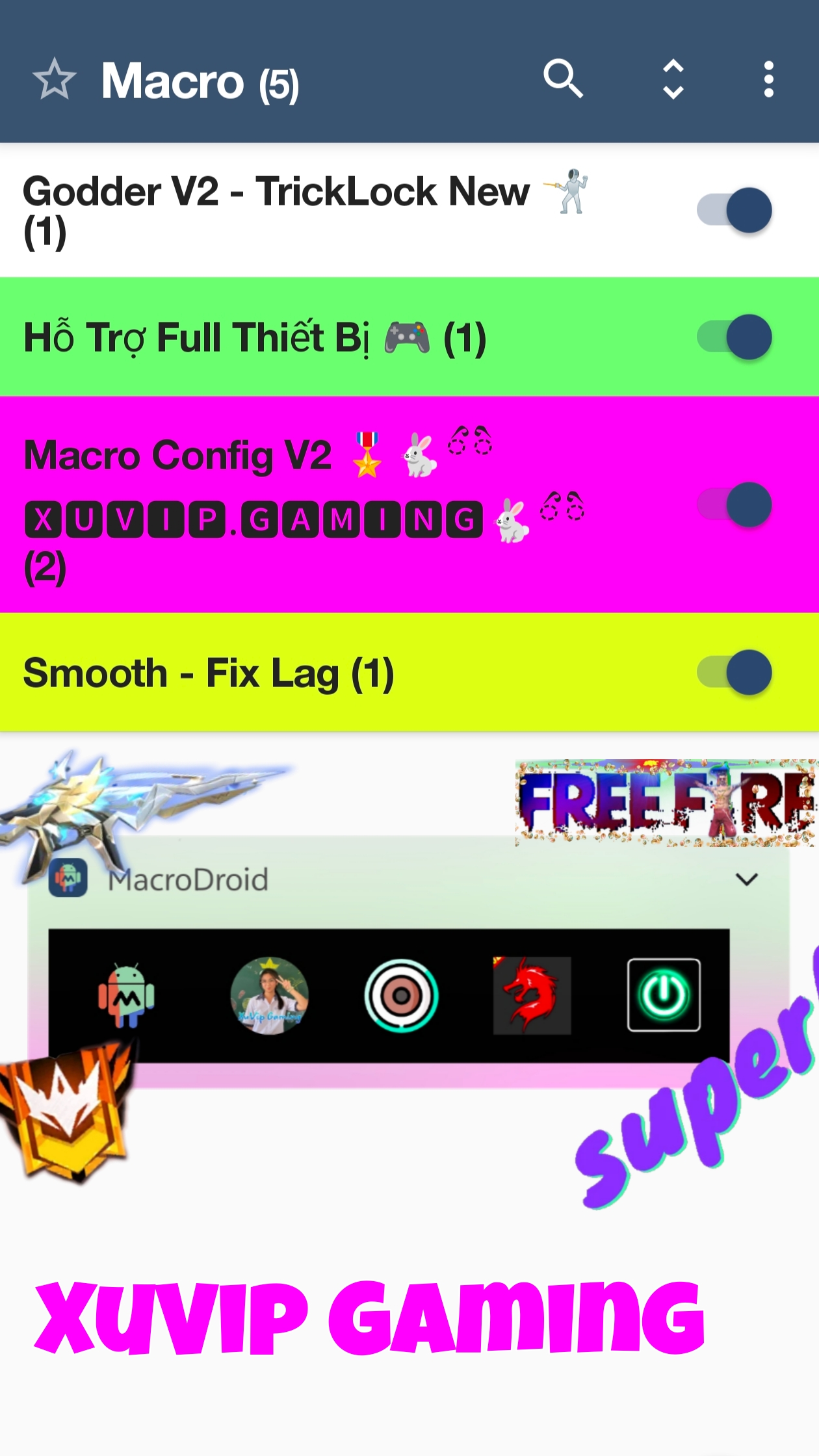Switch off the Smooth - Fix Lag toggle
The height and width of the screenshot is (1456, 819).
735,672
